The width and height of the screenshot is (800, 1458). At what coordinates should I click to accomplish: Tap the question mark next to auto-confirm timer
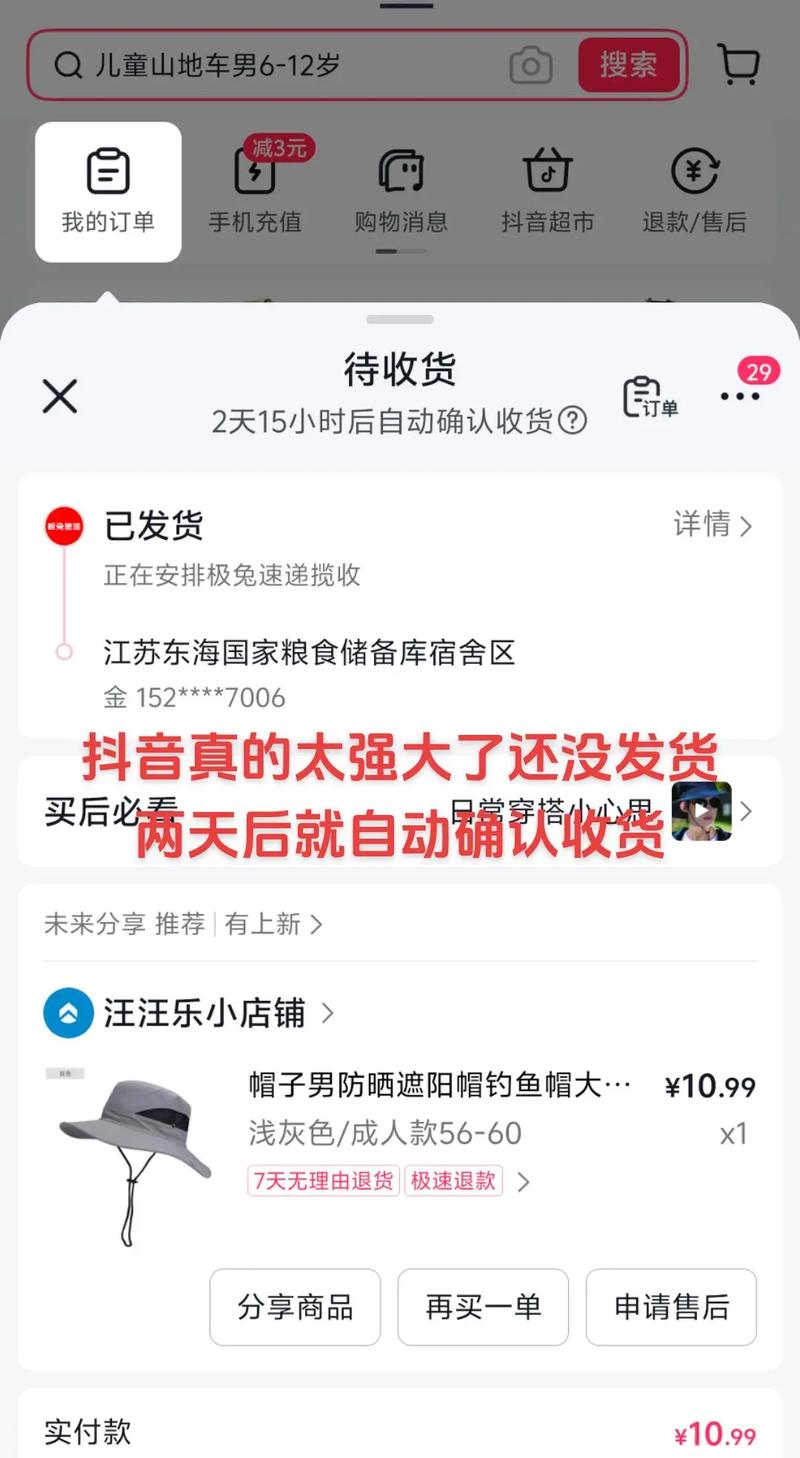(571, 422)
